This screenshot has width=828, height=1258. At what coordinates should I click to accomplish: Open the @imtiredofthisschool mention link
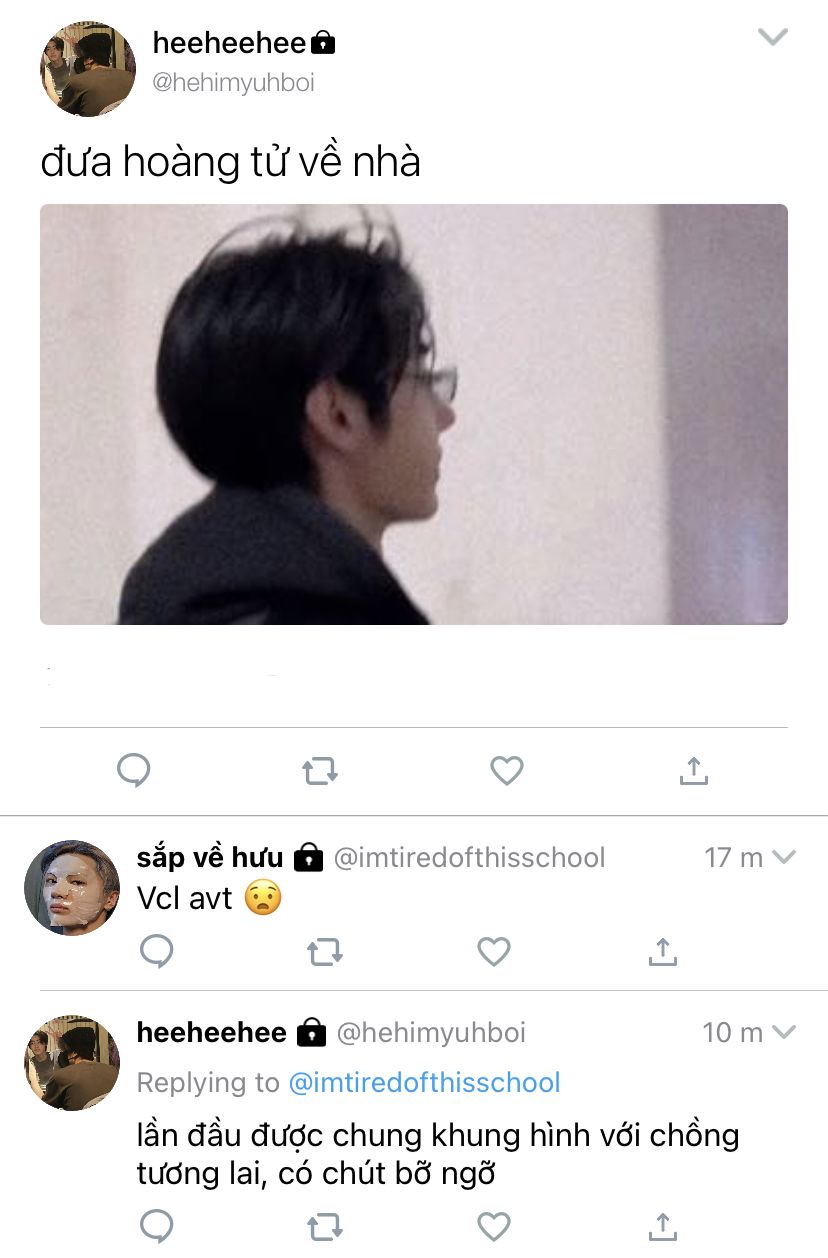(424, 1082)
